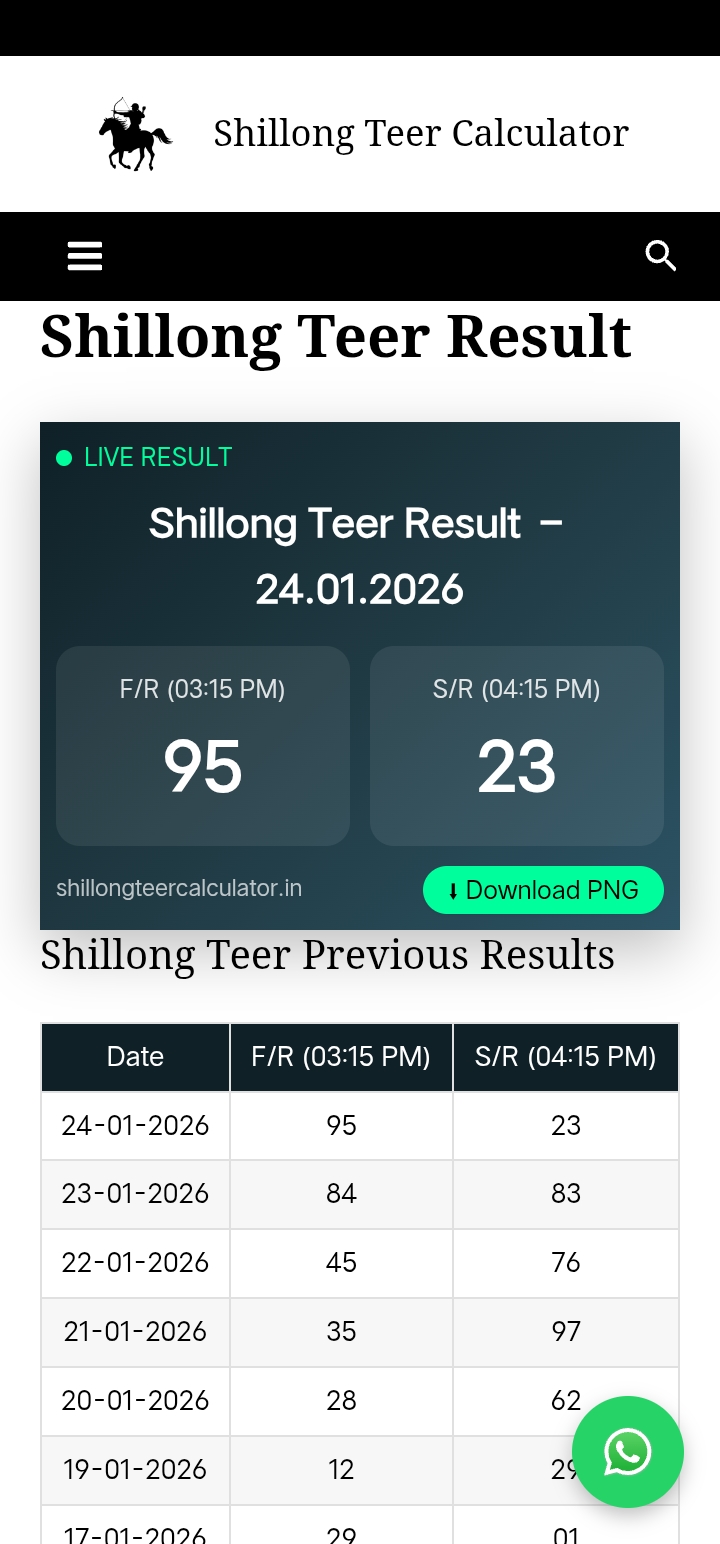
Task: Click the Shillong Teer Previous Results heading
Action: pyautogui.click(x=327, y=955)
